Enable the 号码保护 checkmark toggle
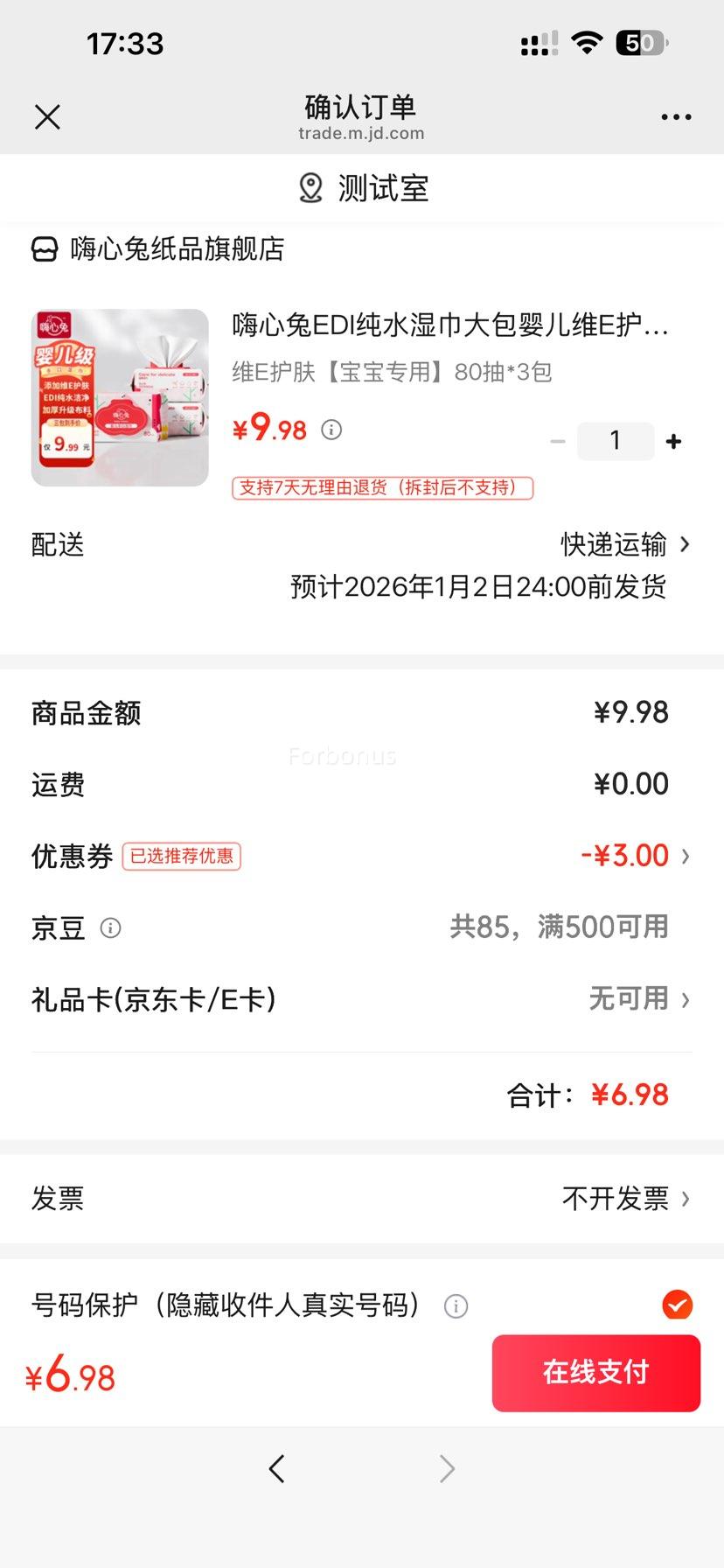Image resolution: width=724 pixels, height=1568 pixels. coord(676,1305)
